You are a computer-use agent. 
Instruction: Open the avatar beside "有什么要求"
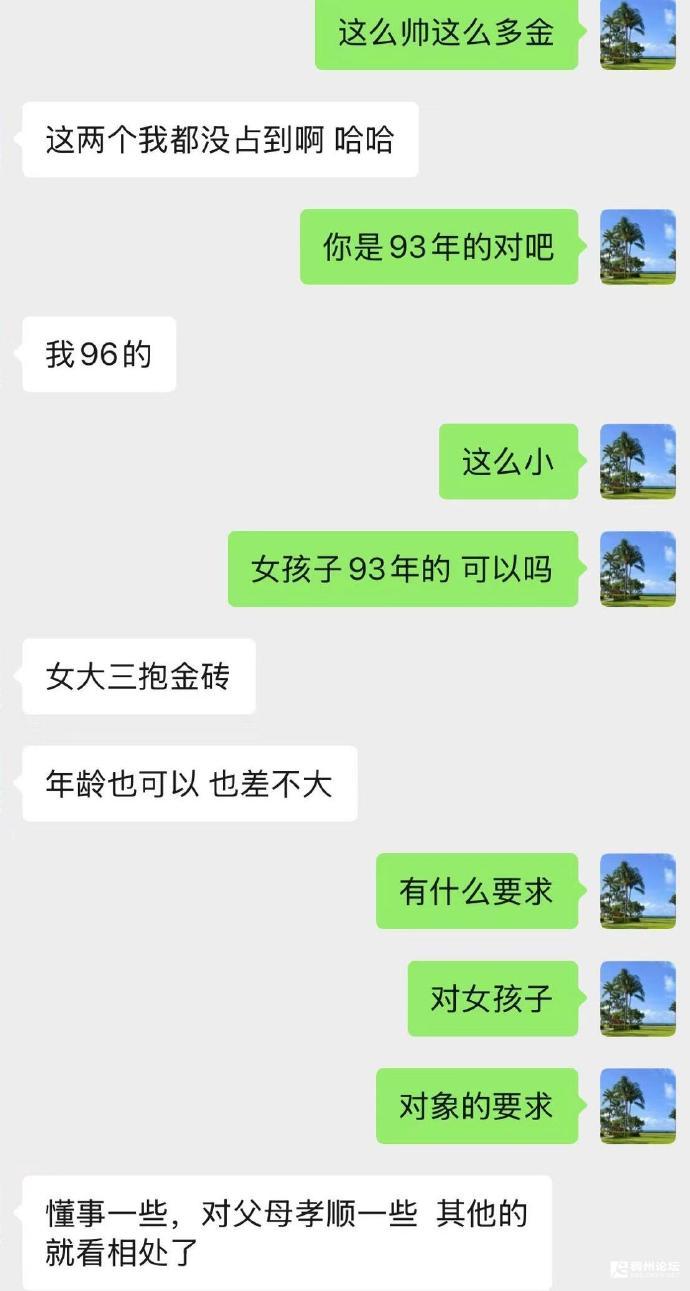coord(637,891)
